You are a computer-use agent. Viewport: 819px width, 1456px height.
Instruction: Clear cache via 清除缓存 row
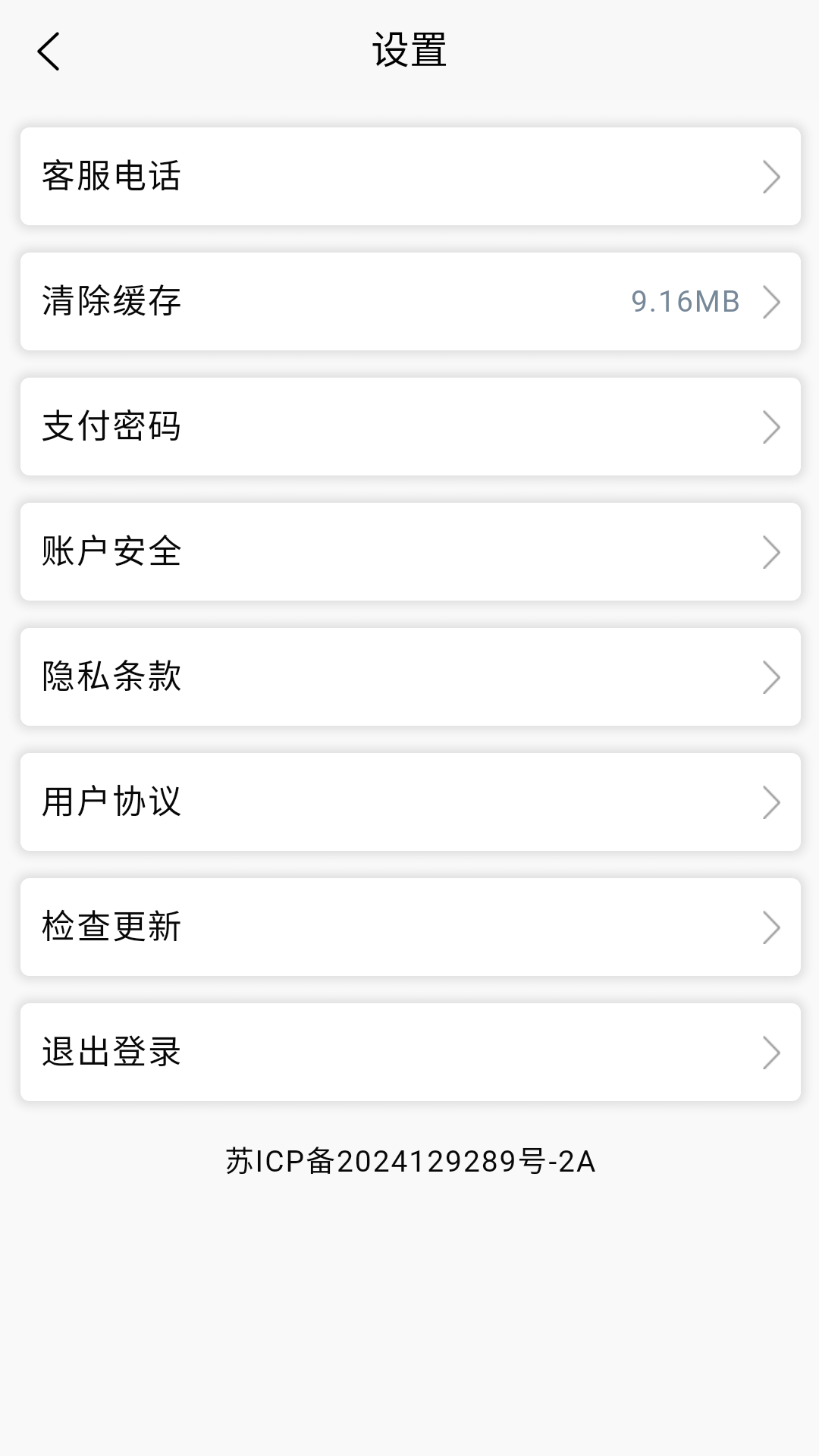409,302
